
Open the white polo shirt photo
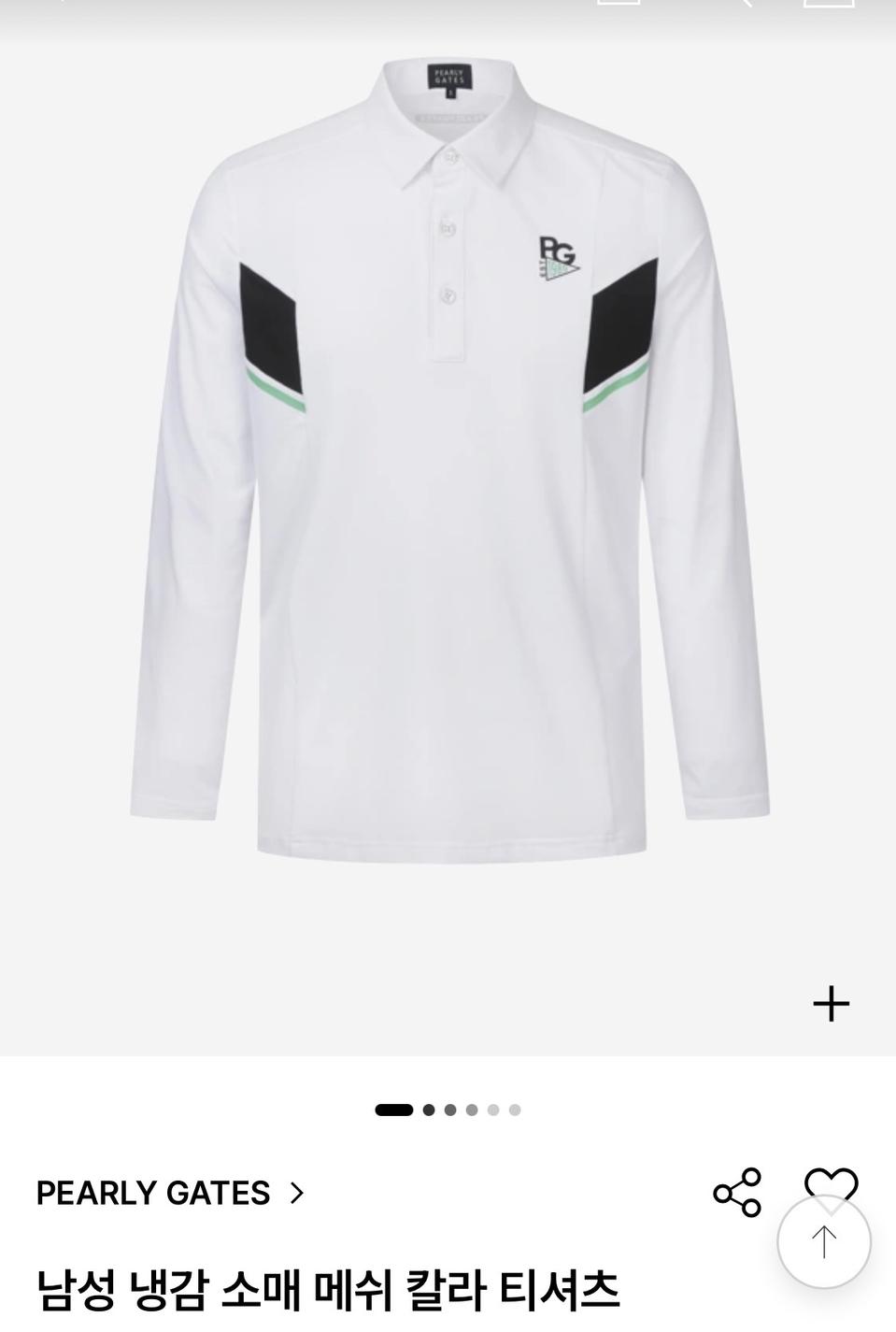448,467
